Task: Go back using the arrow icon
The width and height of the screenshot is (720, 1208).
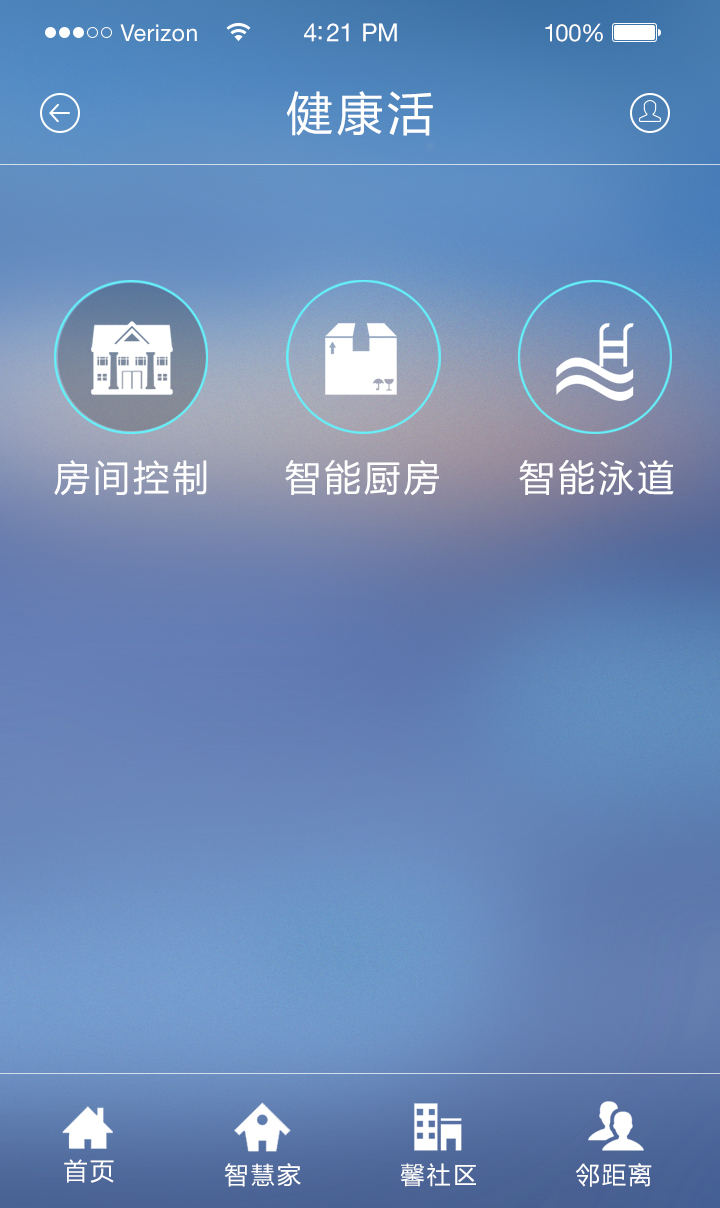Action: (x=60, y=113)
